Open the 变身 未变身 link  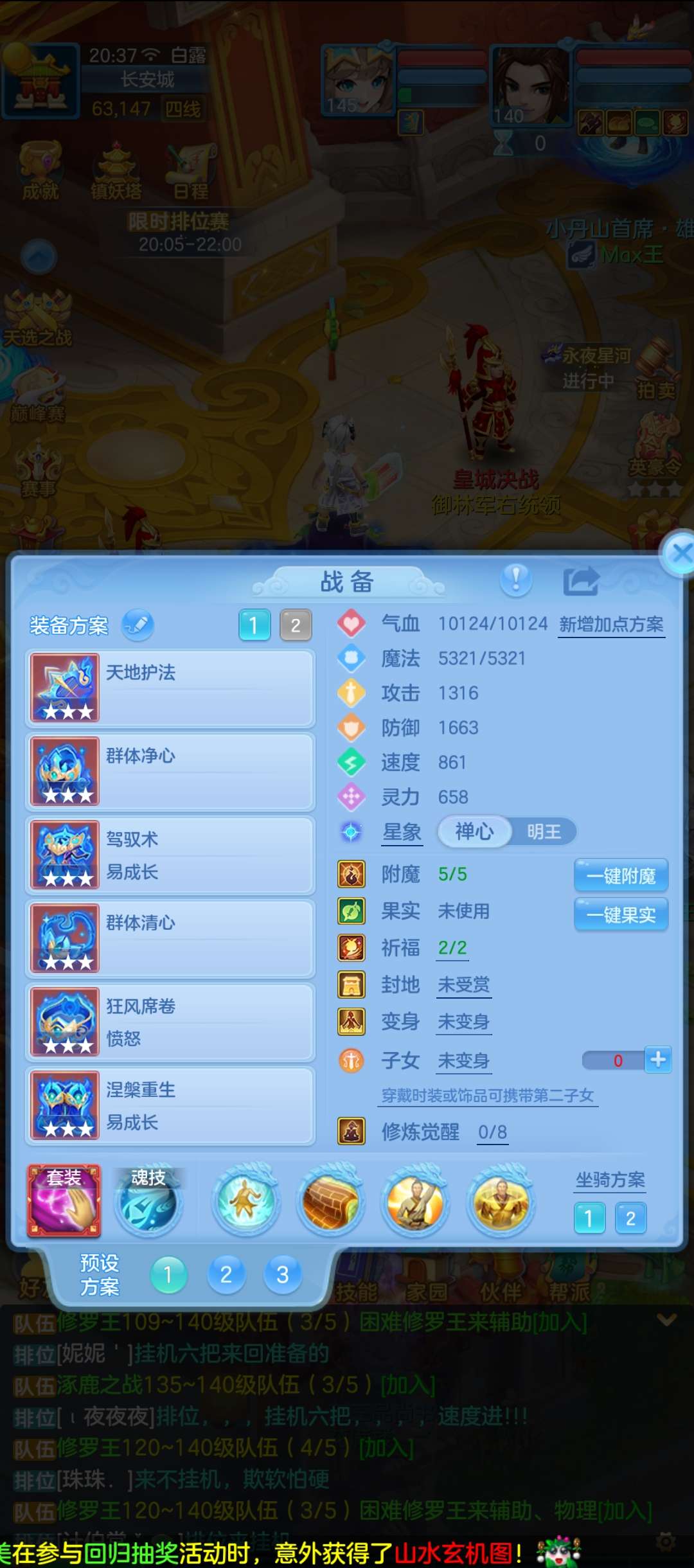(x=464, y=1022)
